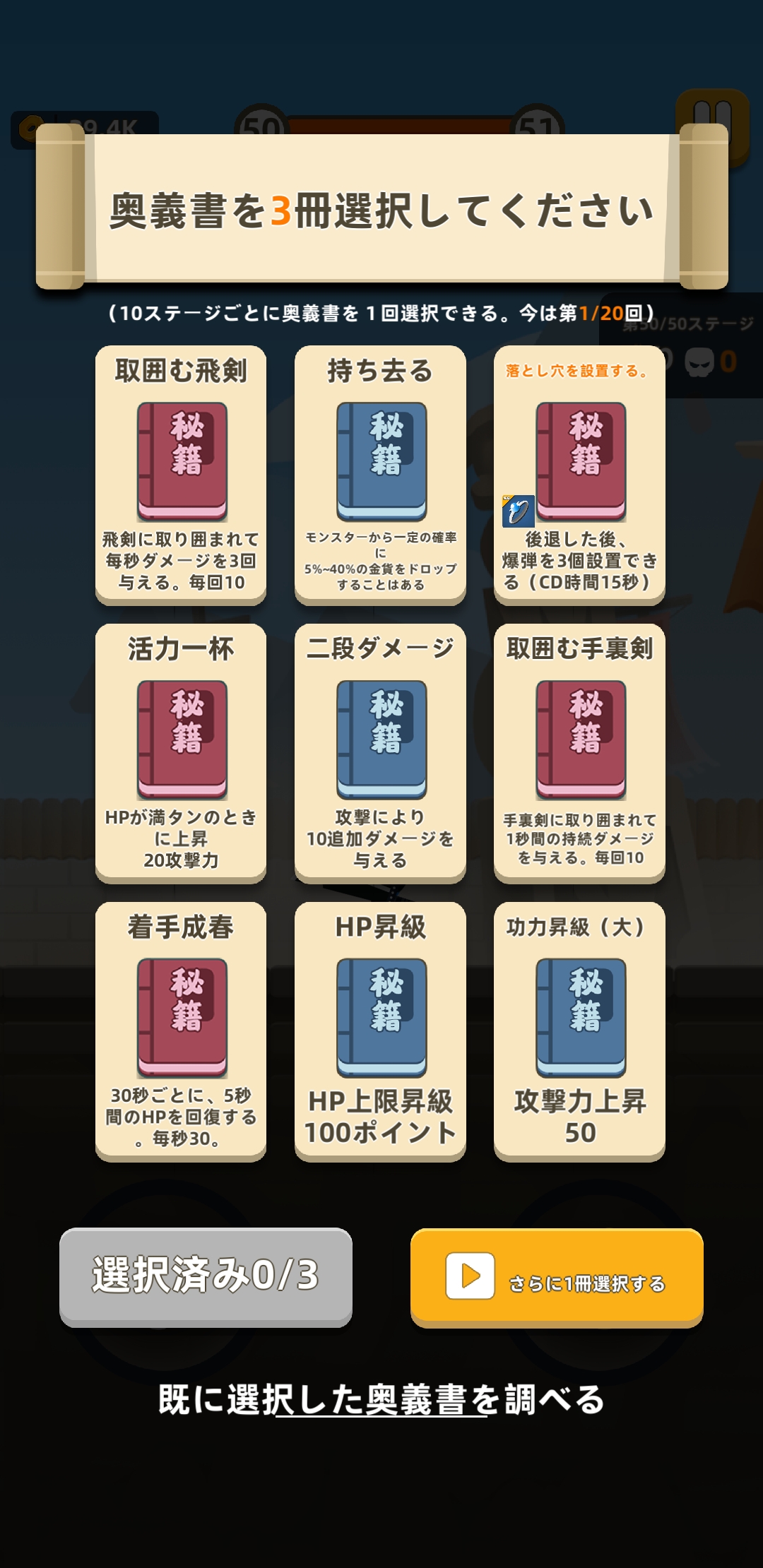Tap the 選択済み0/3 confirm button
The height and width of the screenshot is (1568, 763).
tap(206, 1276)
